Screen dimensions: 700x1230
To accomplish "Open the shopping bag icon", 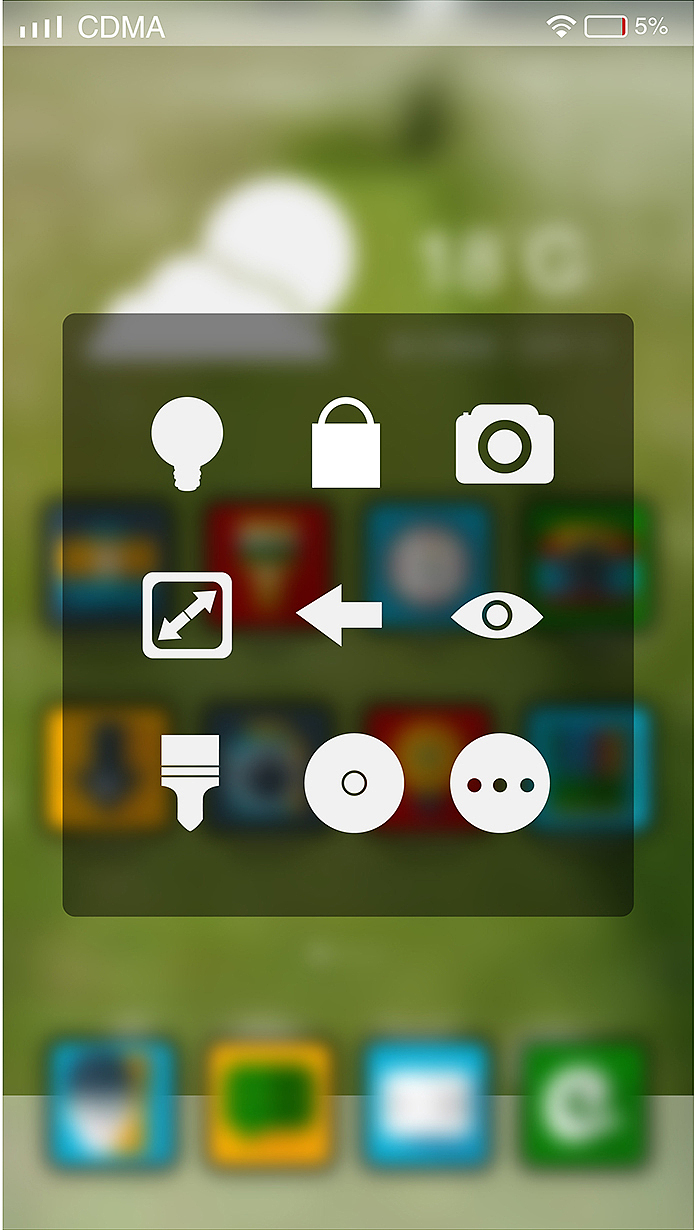I will tap(346, 442).
